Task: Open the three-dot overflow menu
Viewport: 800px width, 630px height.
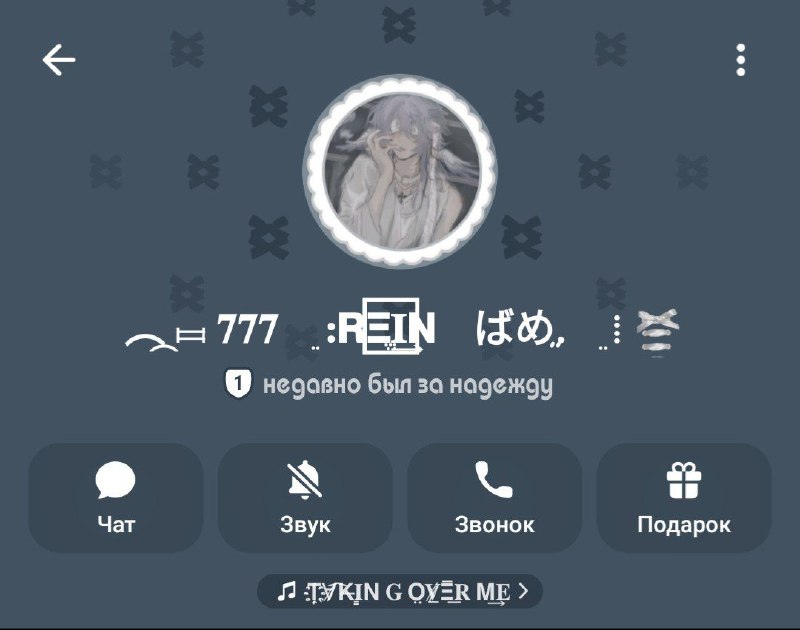Action: pyautogui.click(x=741, y=60)
